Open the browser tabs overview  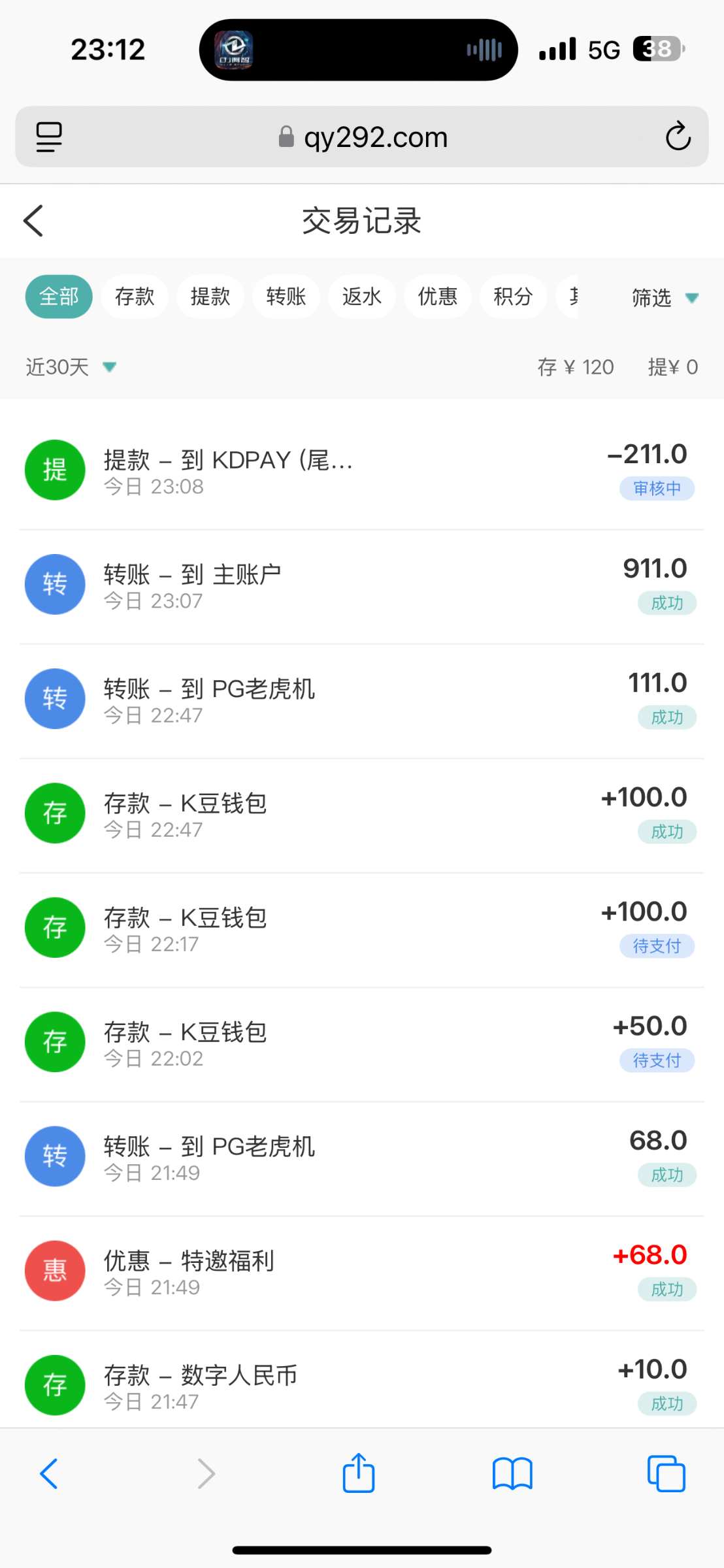[x=666, y=1474]
